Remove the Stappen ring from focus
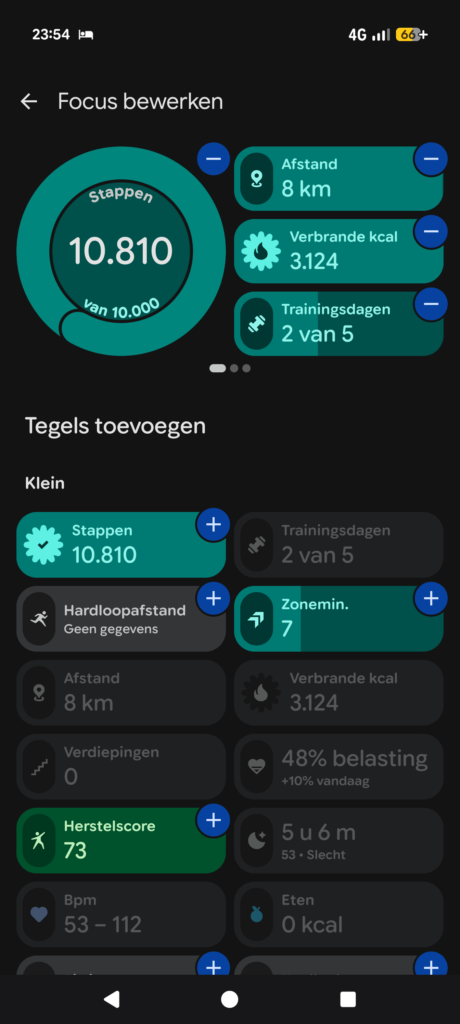Viewport: 460px width, 1024px height. [214, 159]
